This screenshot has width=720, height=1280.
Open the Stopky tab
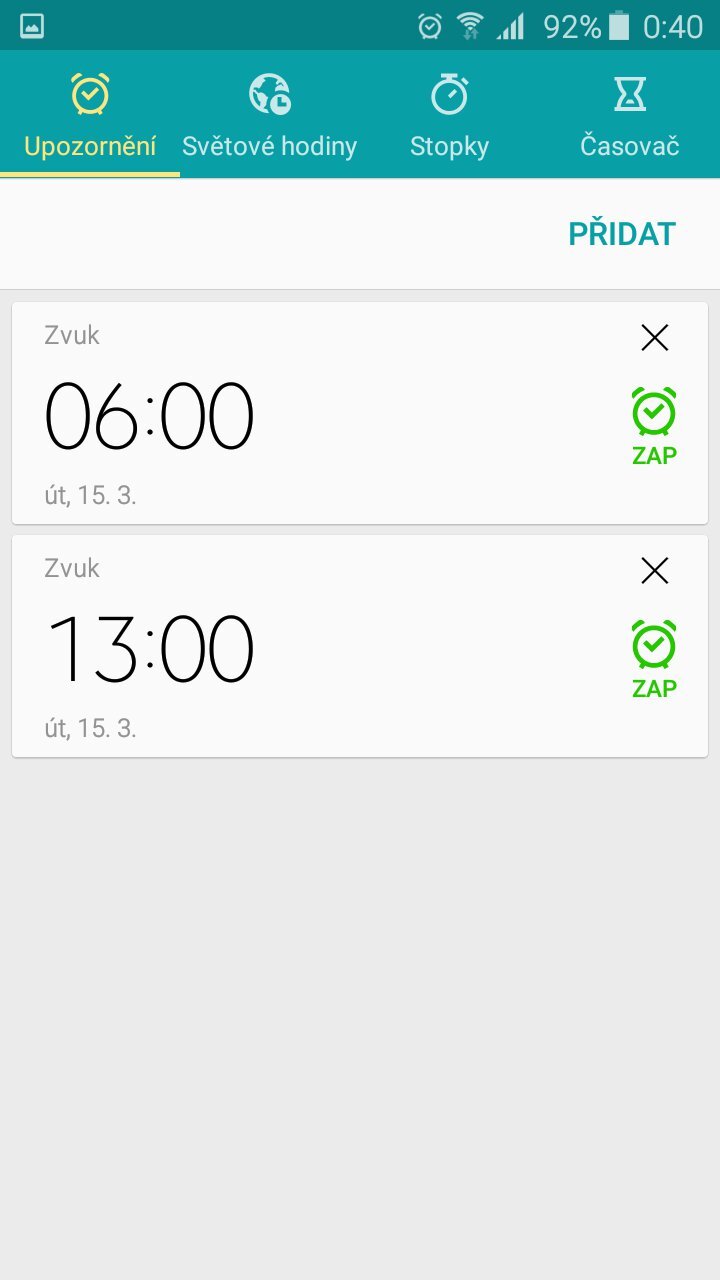tap(449, 116)
